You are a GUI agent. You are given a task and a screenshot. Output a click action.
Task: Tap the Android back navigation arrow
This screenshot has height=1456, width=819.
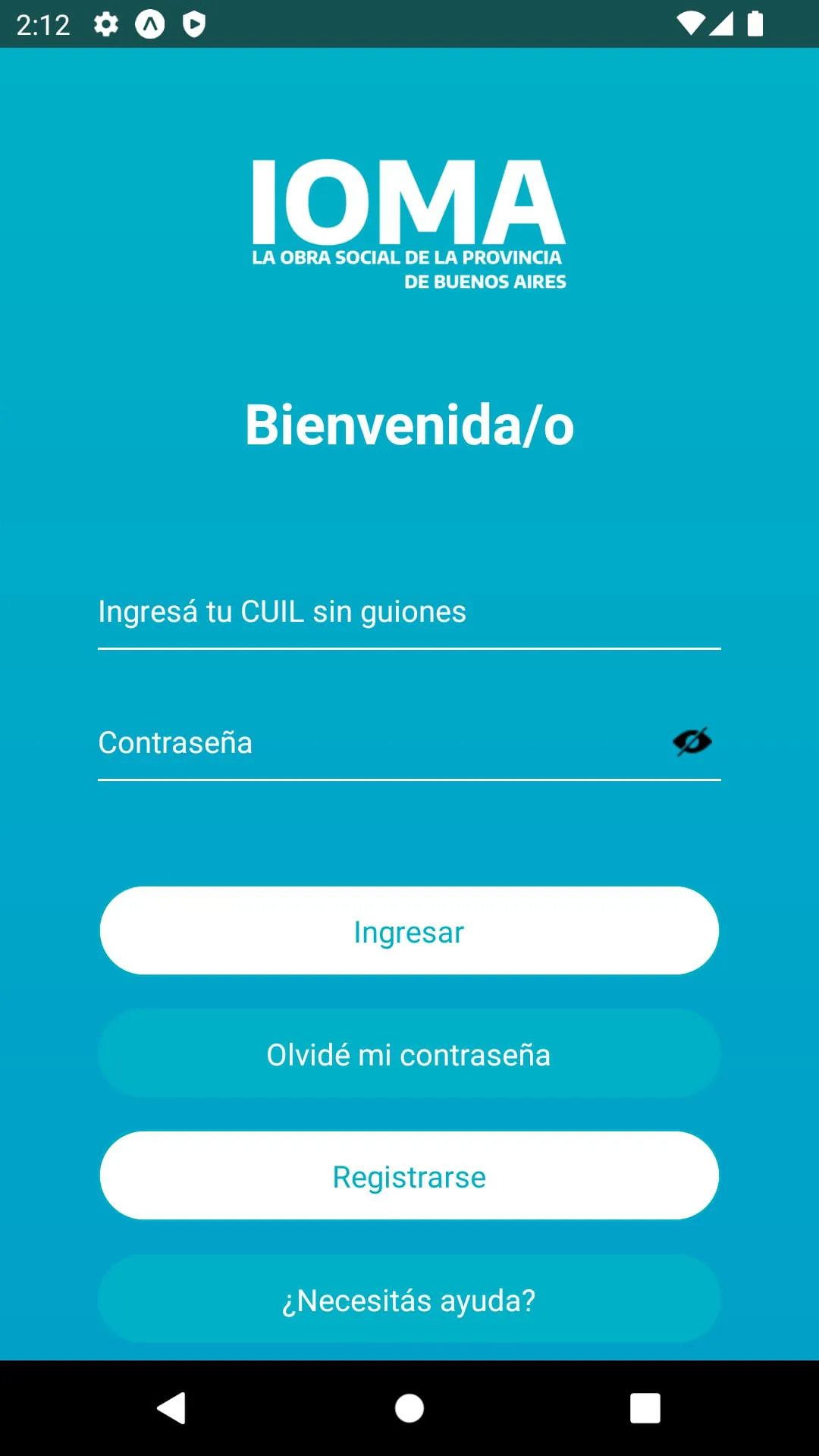pyautogui.click(x=172, y=1408)
